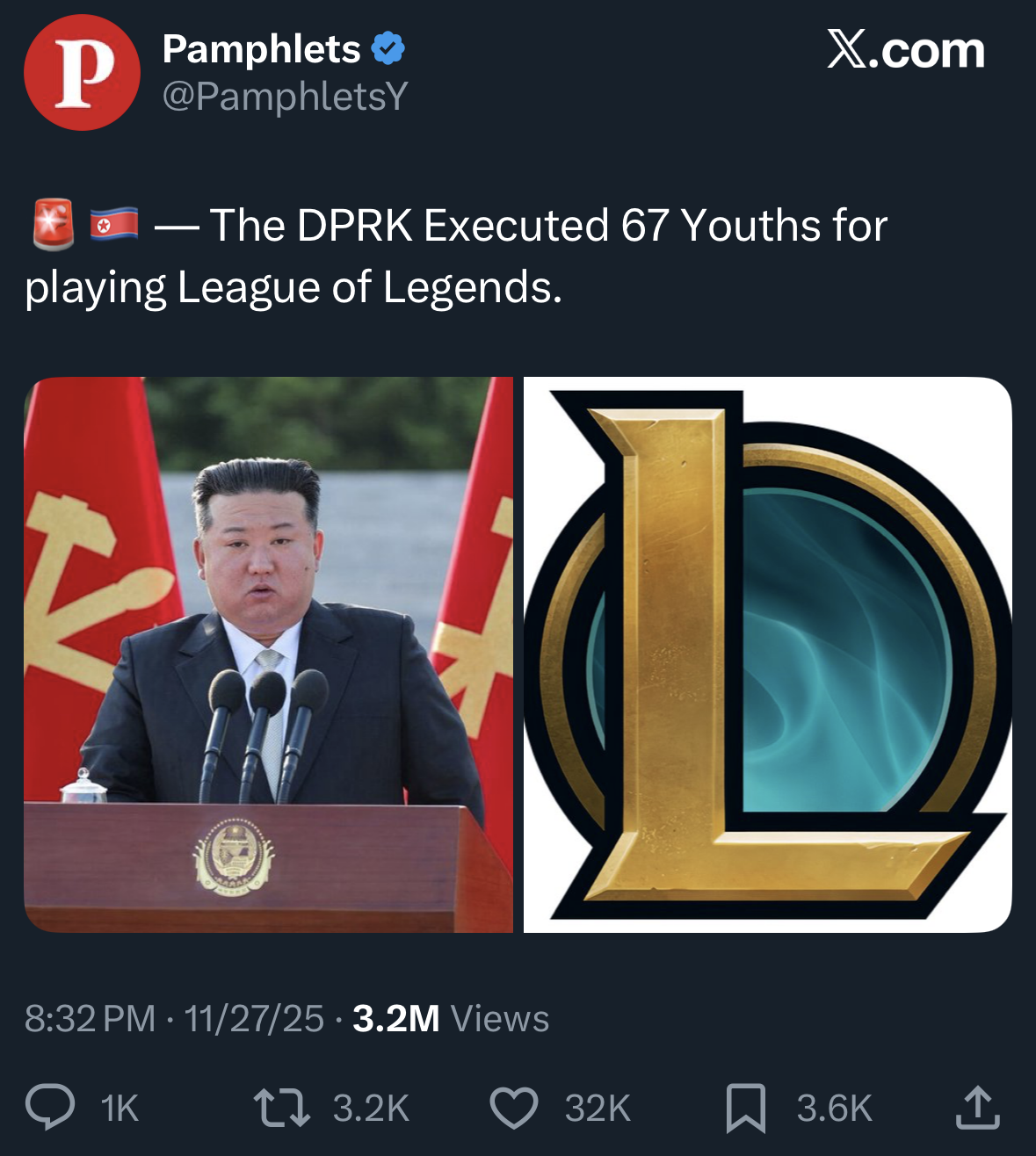Open the Pamphlets display name link

pyautogui.click(x=261, y=51)
